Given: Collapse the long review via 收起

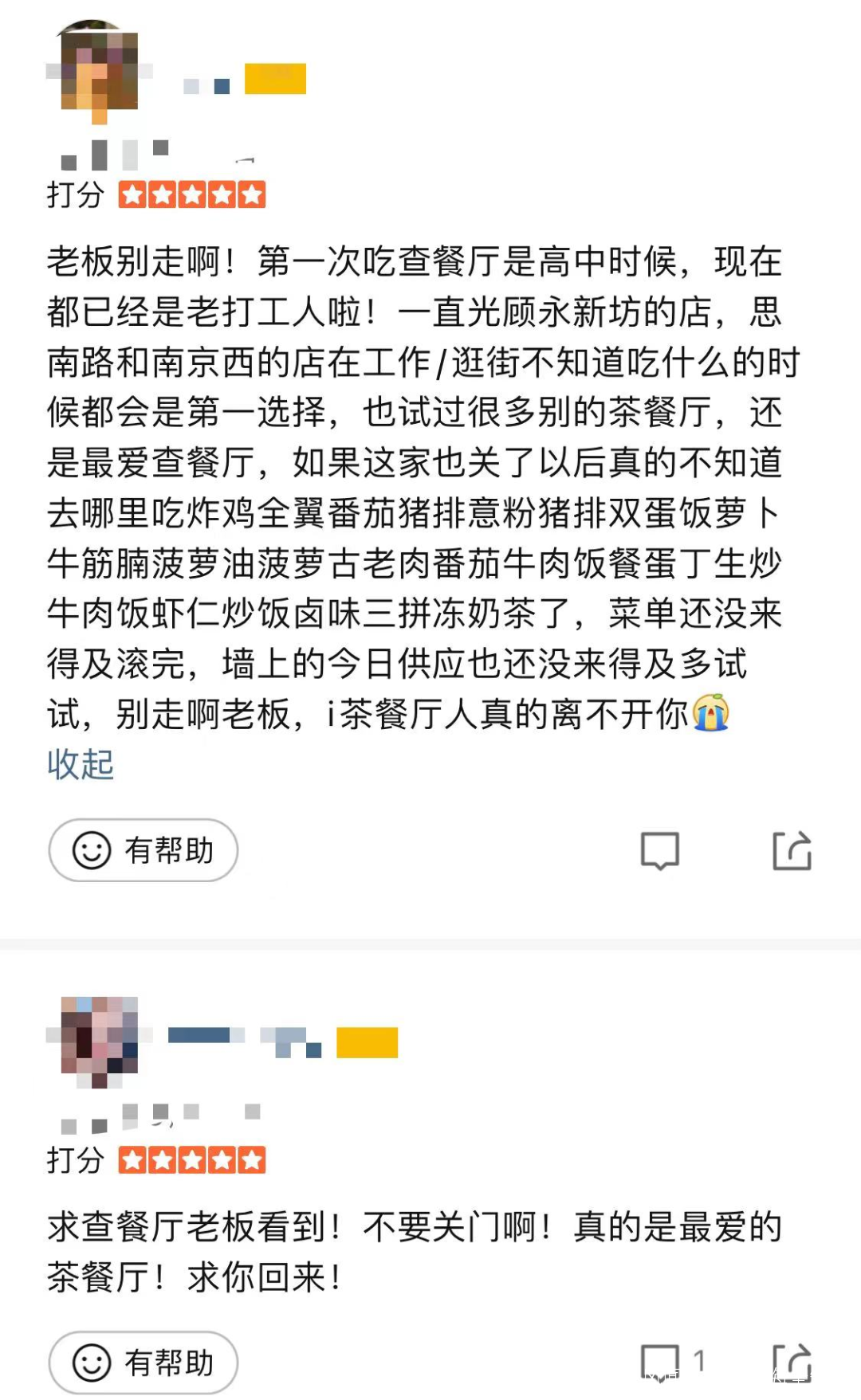Looking at the screenshot, I should pos(81,764).
